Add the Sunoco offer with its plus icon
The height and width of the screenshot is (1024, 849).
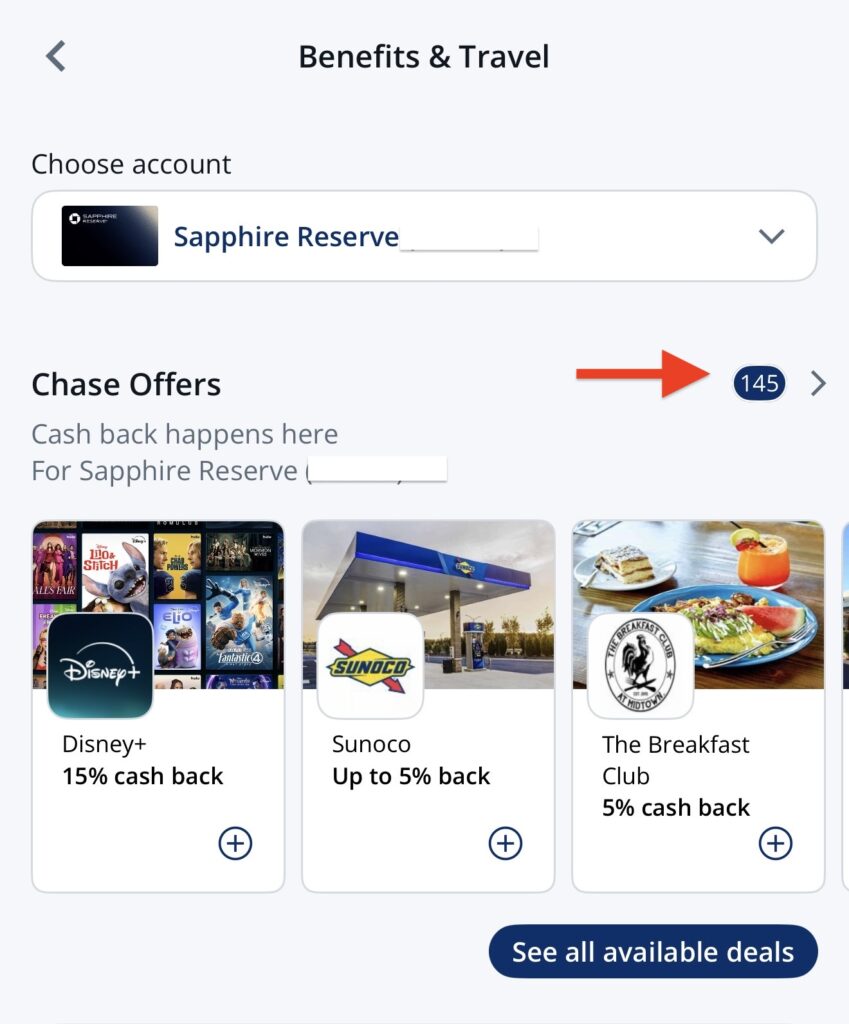[x=505, y=843]
